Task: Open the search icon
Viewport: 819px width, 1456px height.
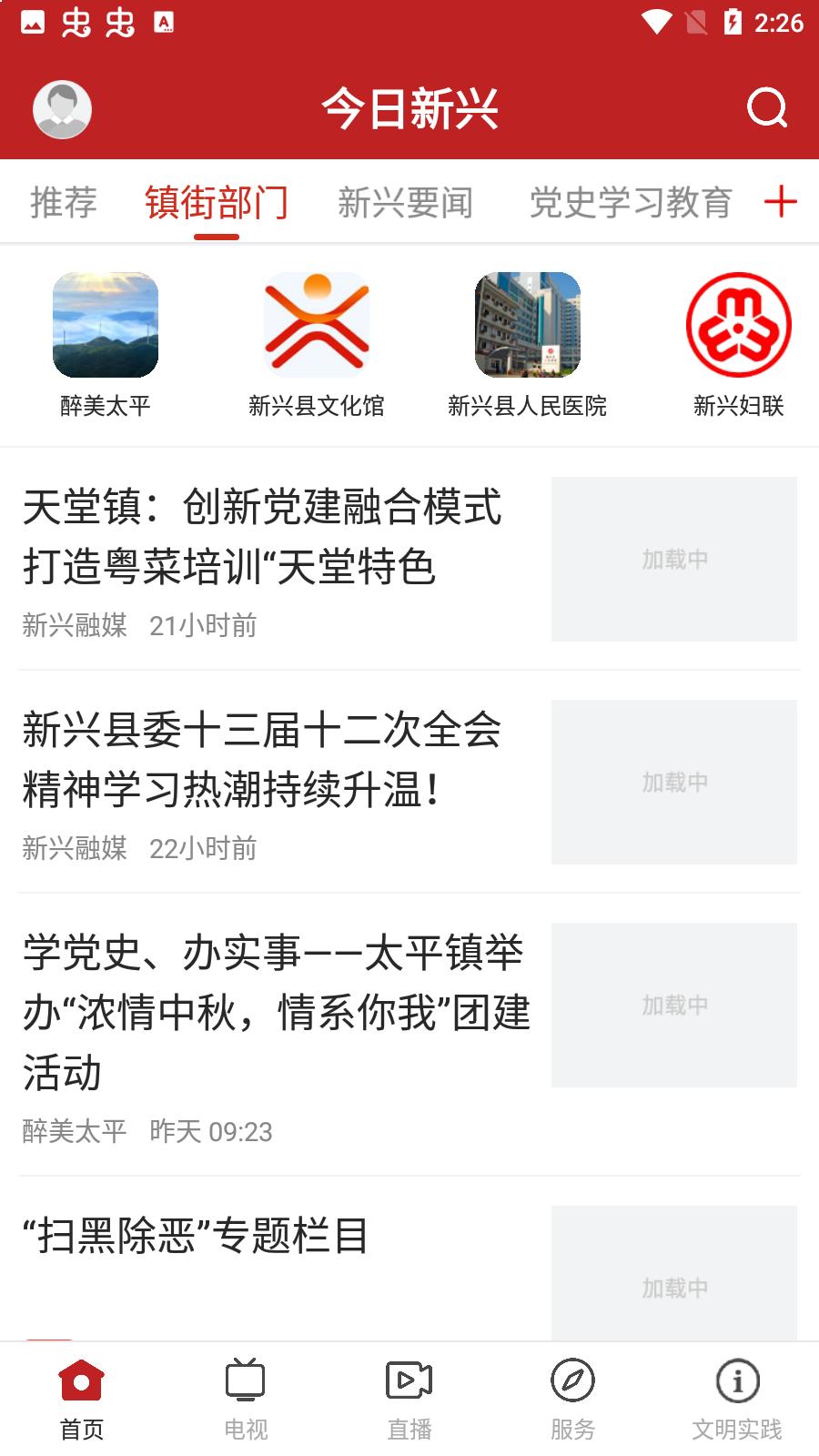Action: coord(766,108)
